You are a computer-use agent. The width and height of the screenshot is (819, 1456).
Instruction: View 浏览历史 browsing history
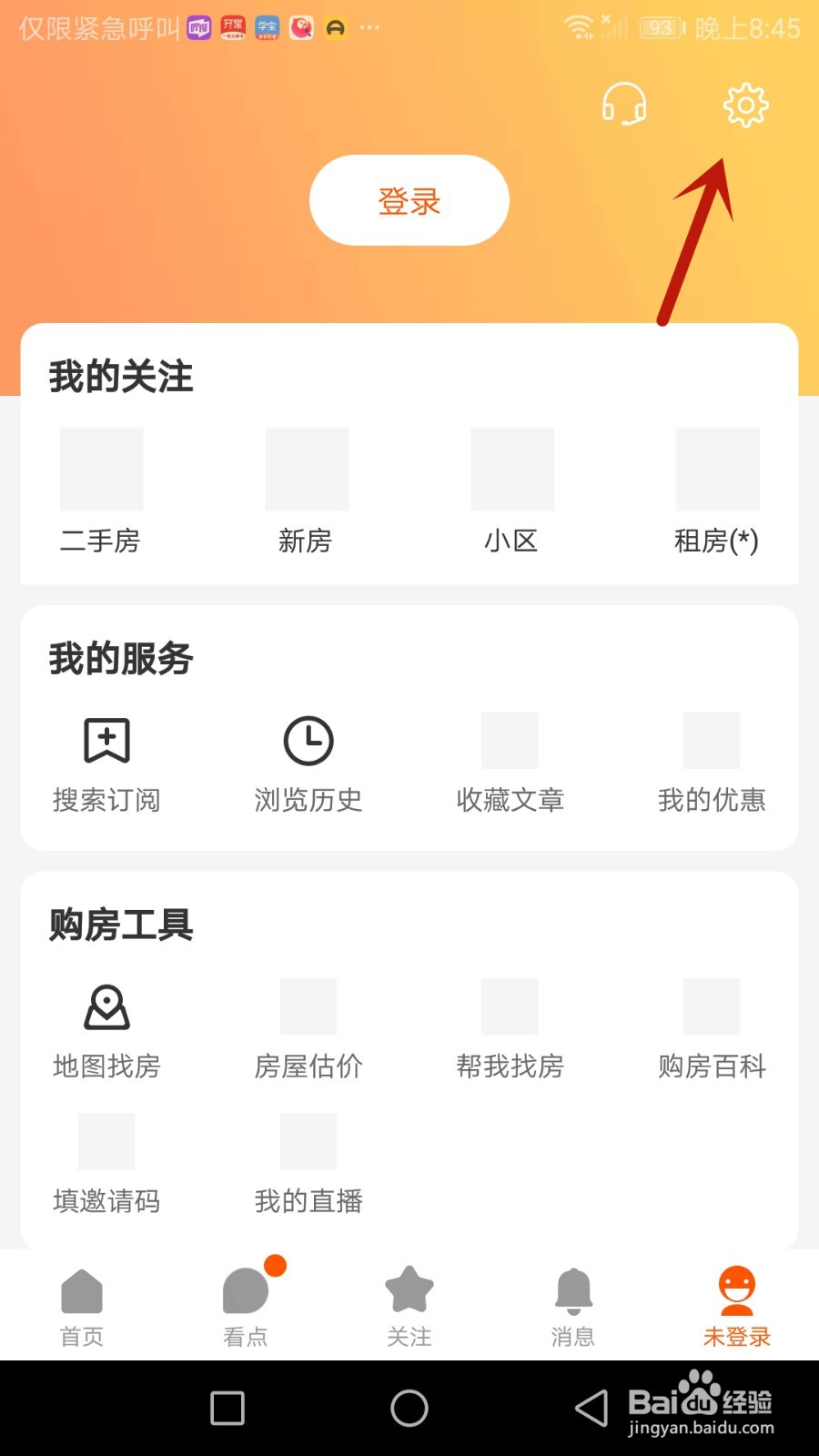308,764
